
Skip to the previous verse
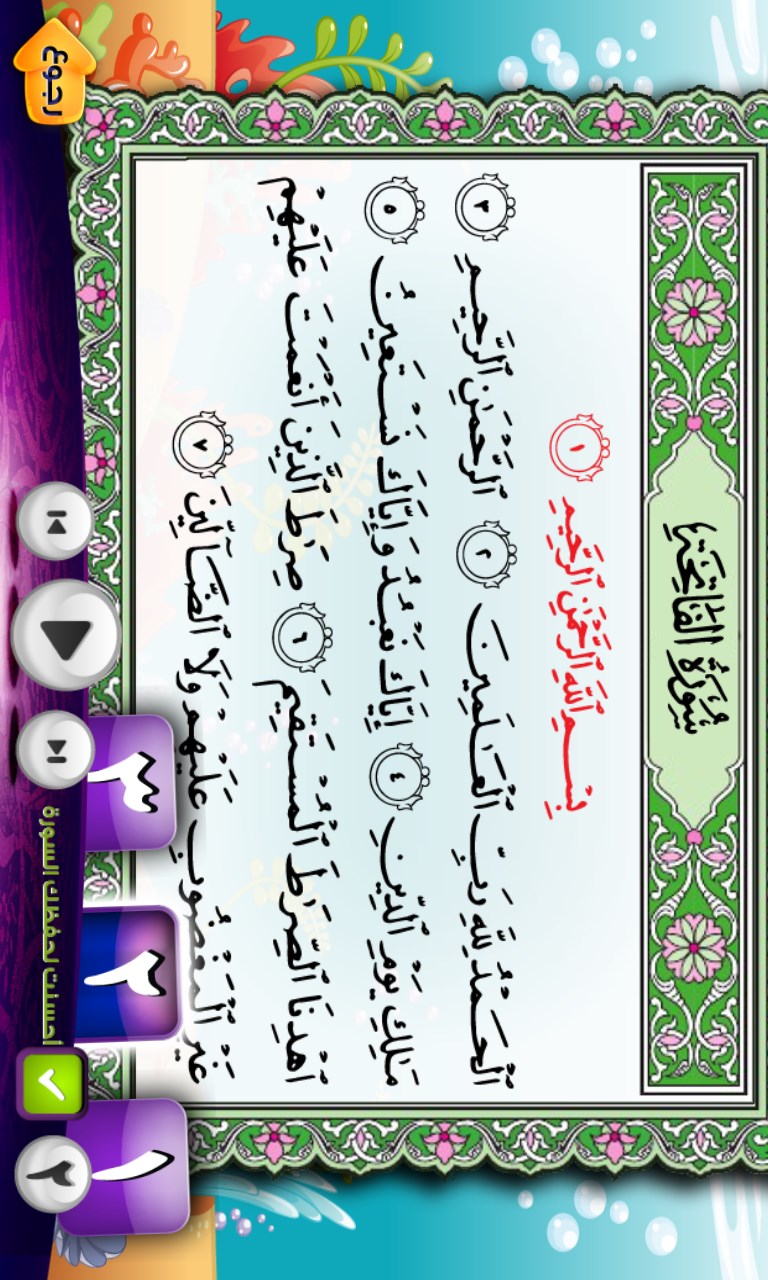point(55,520)
